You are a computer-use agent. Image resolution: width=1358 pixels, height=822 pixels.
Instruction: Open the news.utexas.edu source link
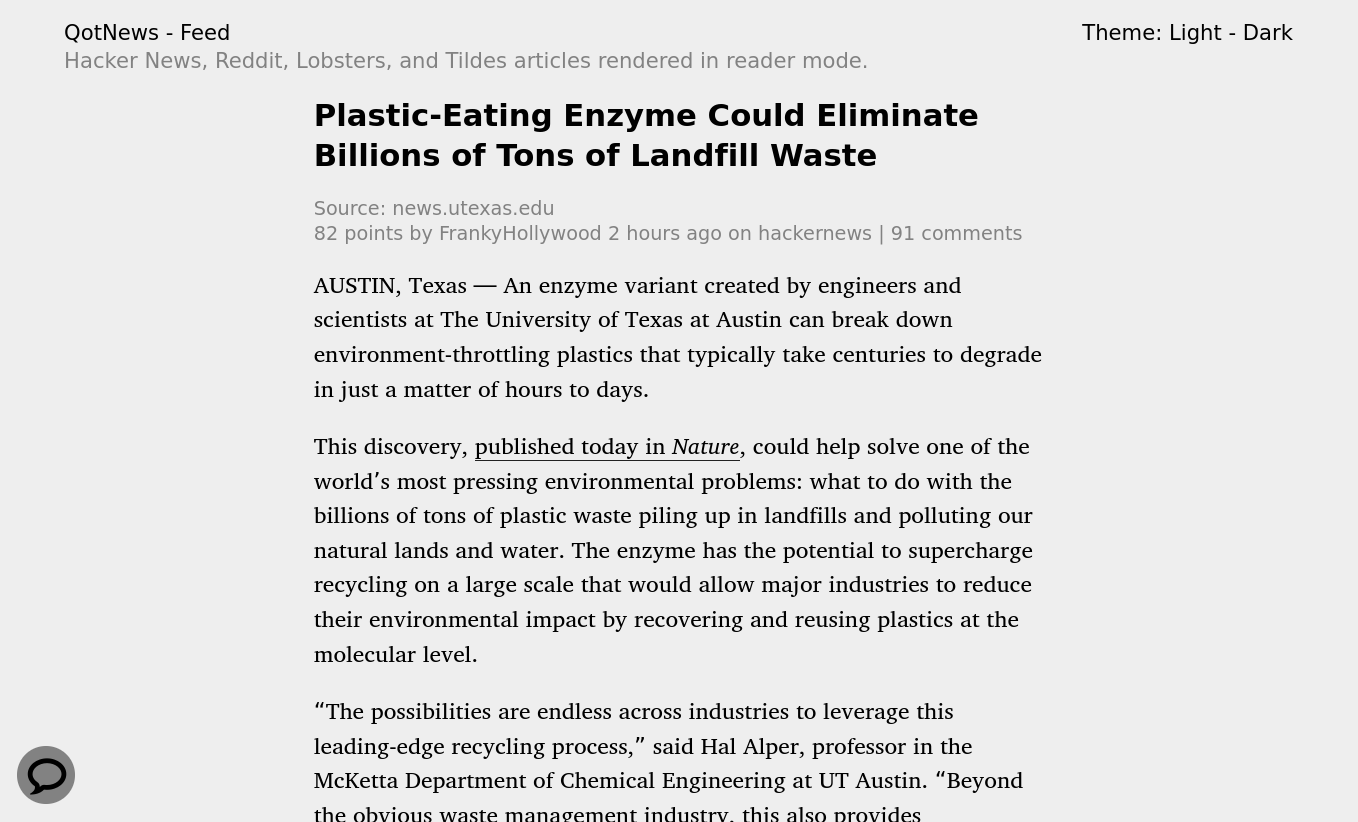(x=472, y=208)
